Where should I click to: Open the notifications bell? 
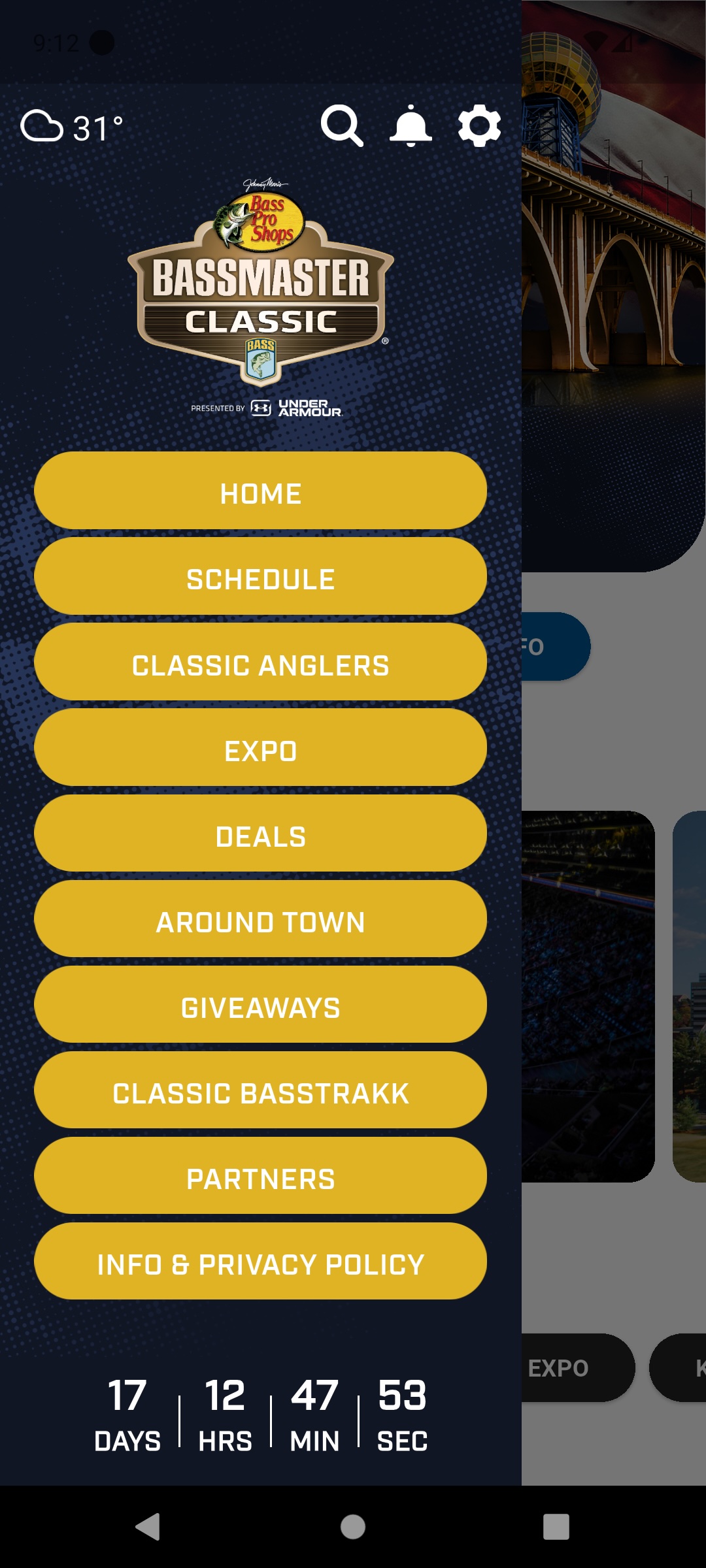[x=411, y=125]
